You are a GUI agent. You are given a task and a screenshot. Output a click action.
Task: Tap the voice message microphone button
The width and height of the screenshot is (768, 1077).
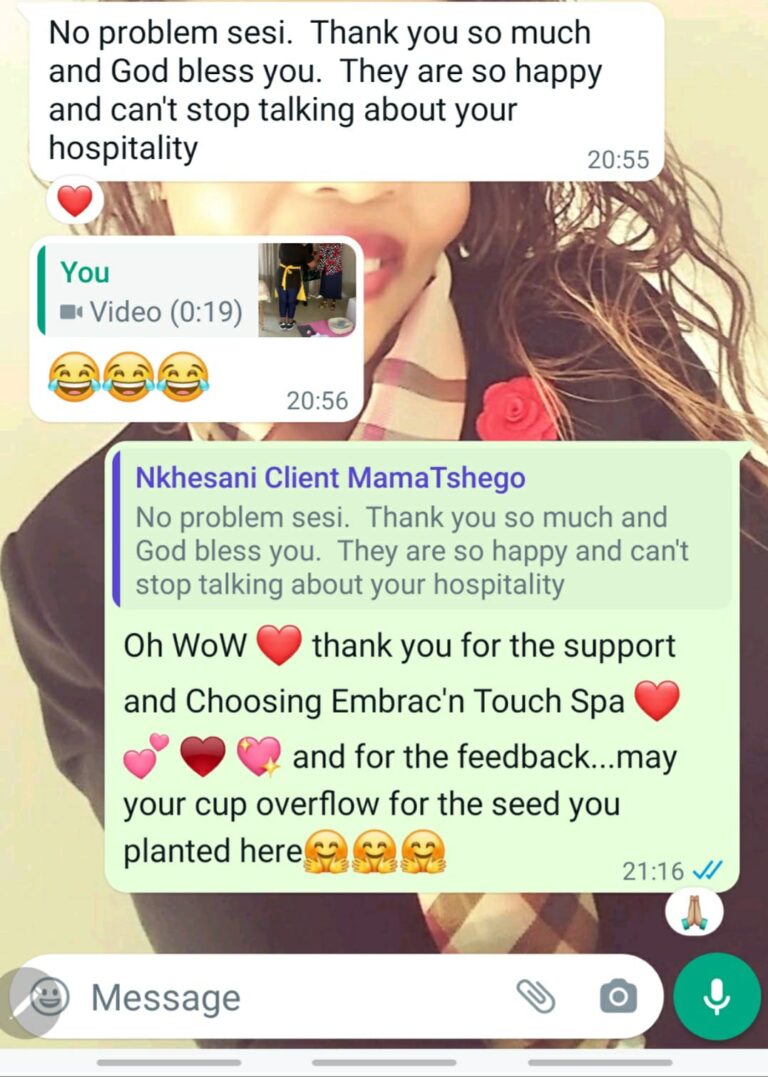click(716, 996)
